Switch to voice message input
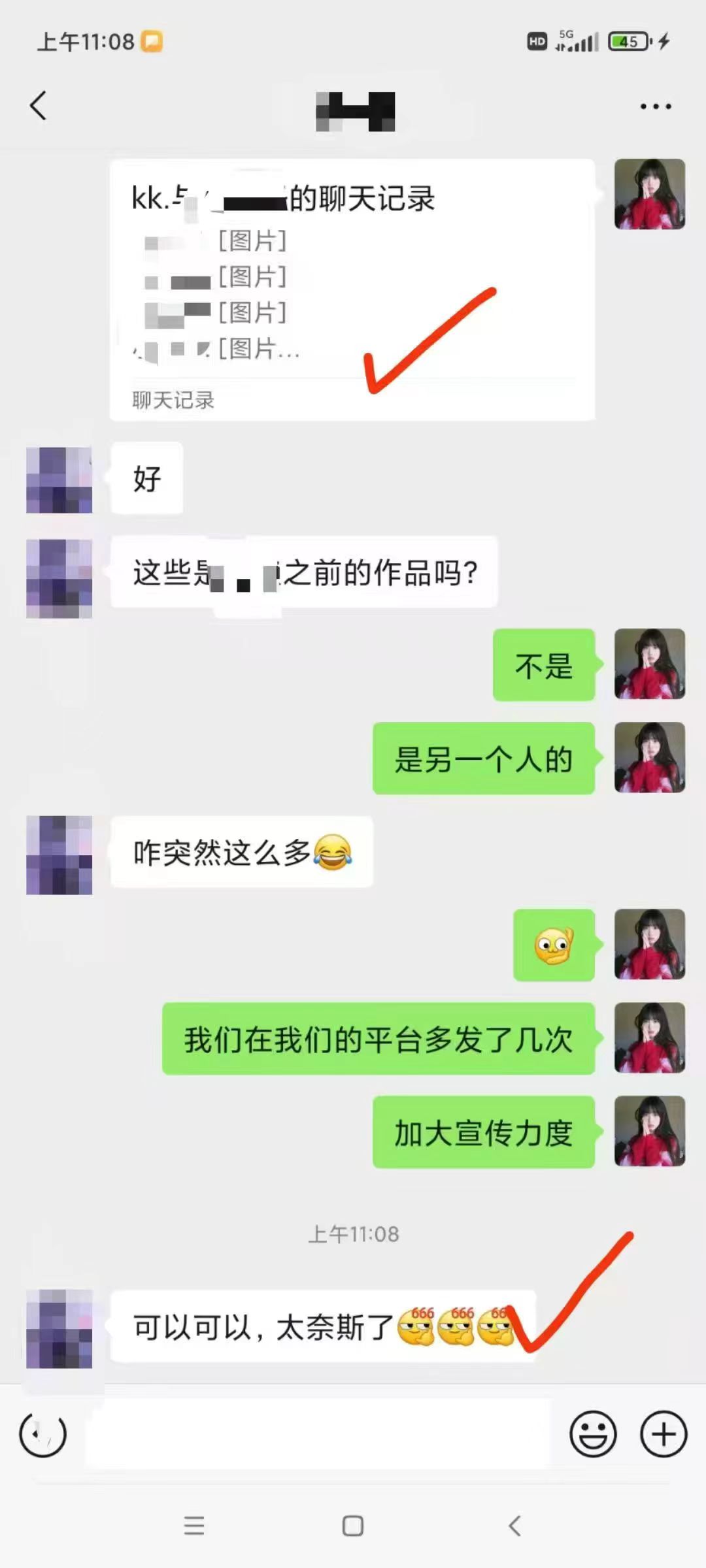The image size is (706, 1568). pyautogui.click(x=43, y=1434)
